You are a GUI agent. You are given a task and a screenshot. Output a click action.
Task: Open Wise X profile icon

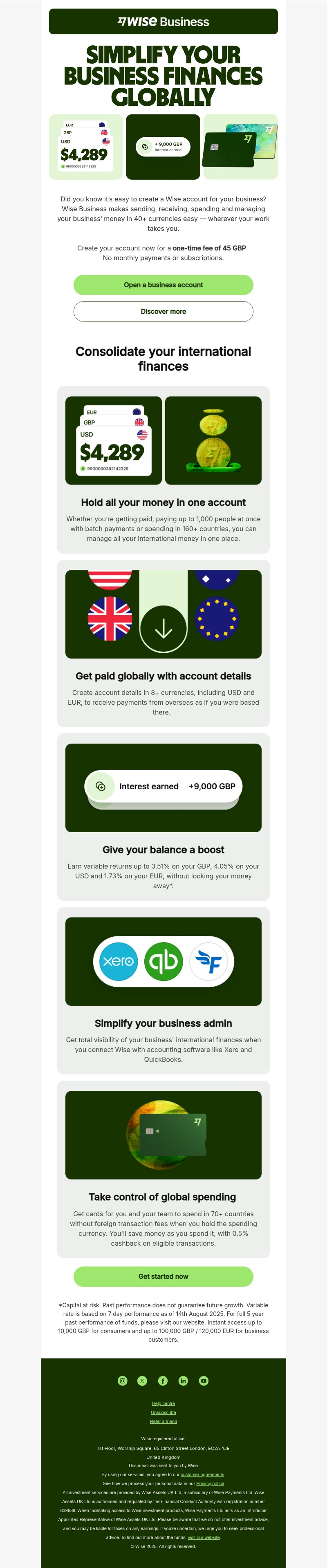coord(143,1380)
